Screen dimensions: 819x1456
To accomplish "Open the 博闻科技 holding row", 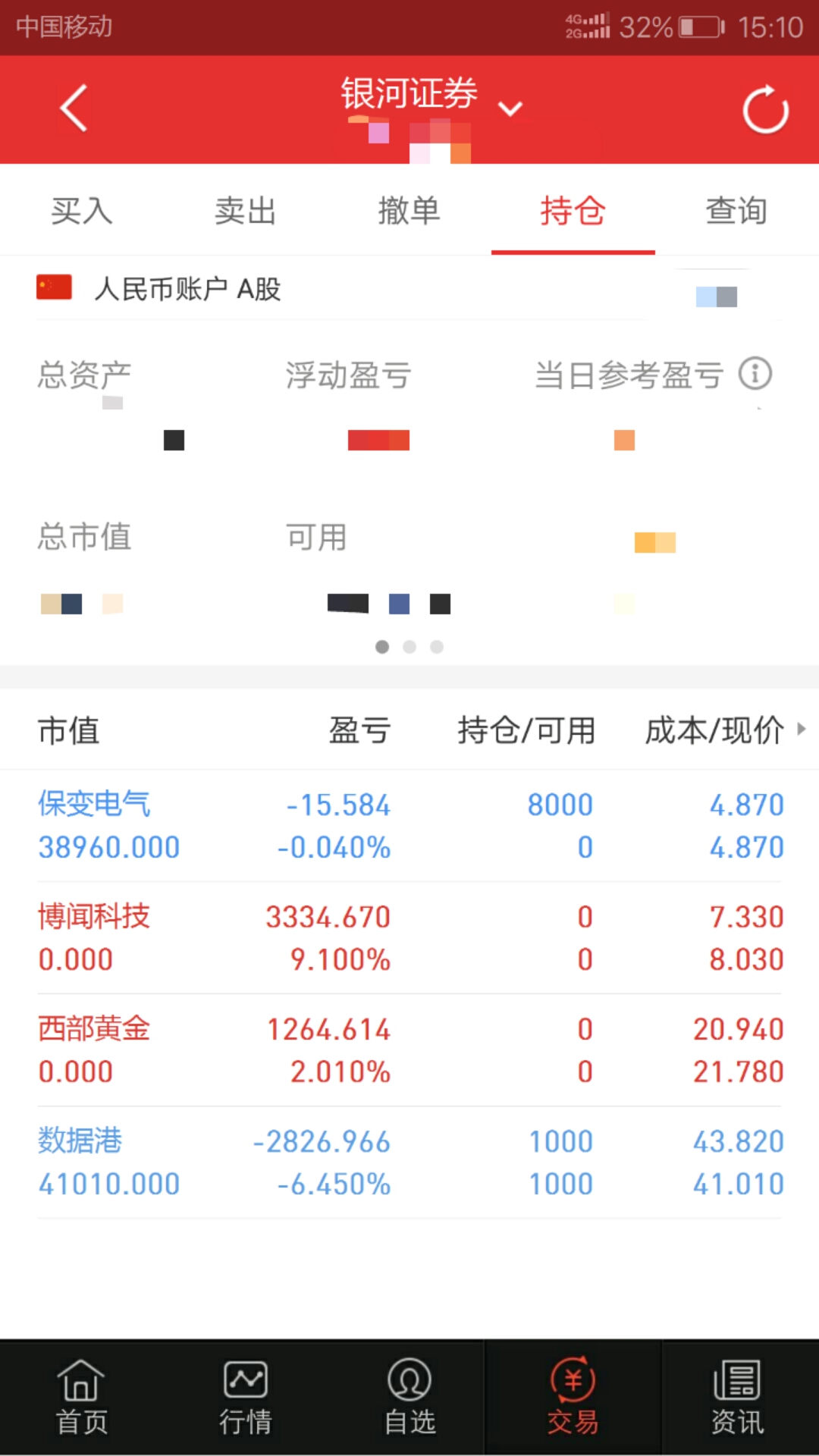I will click(x=409, y=938).
